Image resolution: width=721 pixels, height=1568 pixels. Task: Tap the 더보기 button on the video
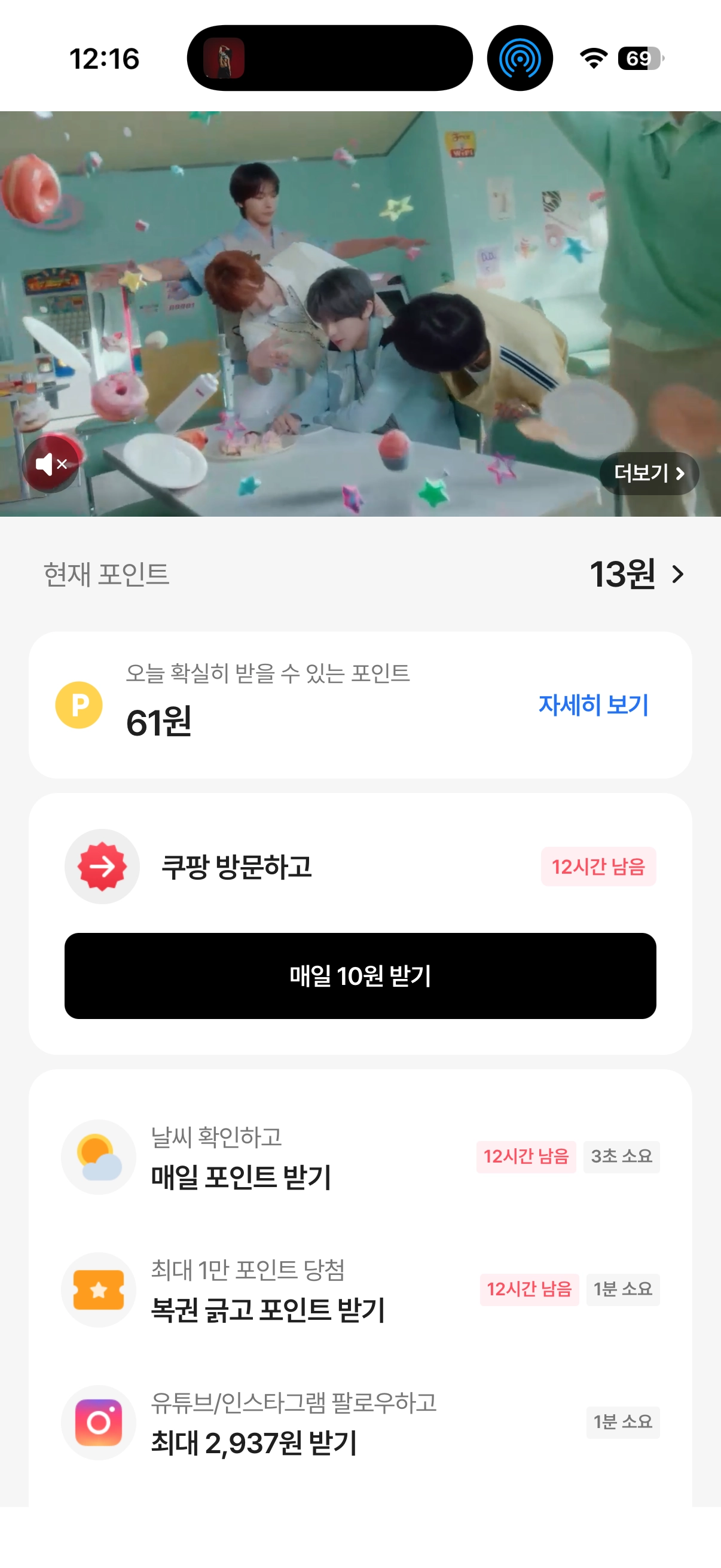coord(649,473)
